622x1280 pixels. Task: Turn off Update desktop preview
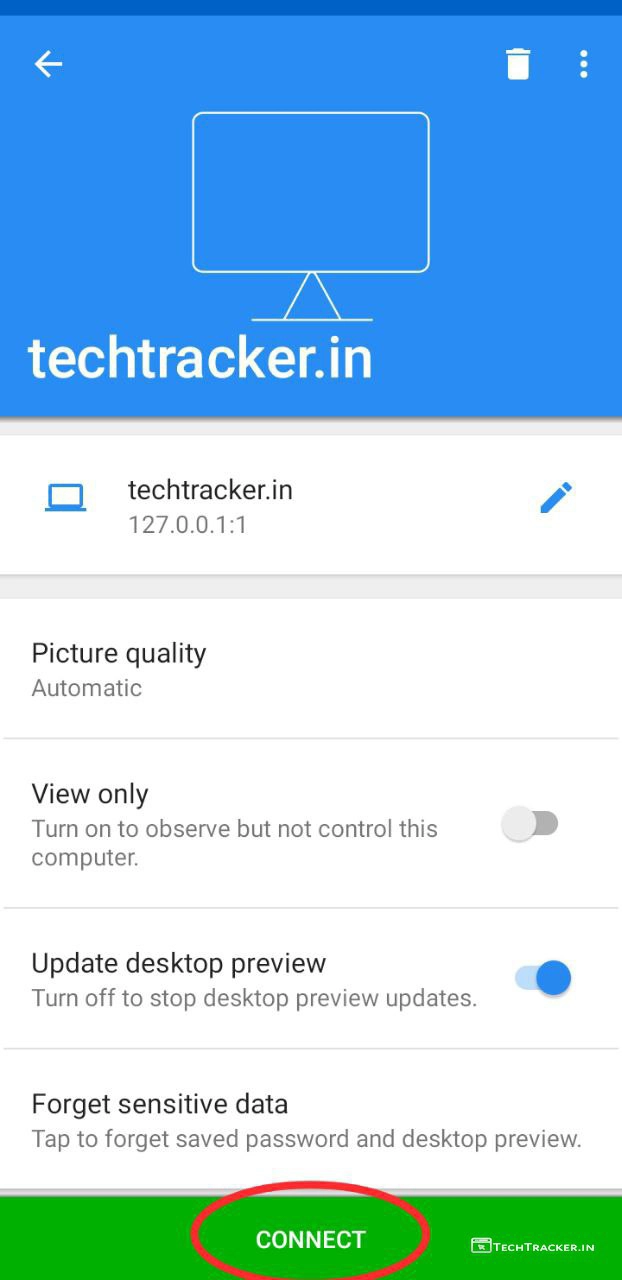(543, 978)
